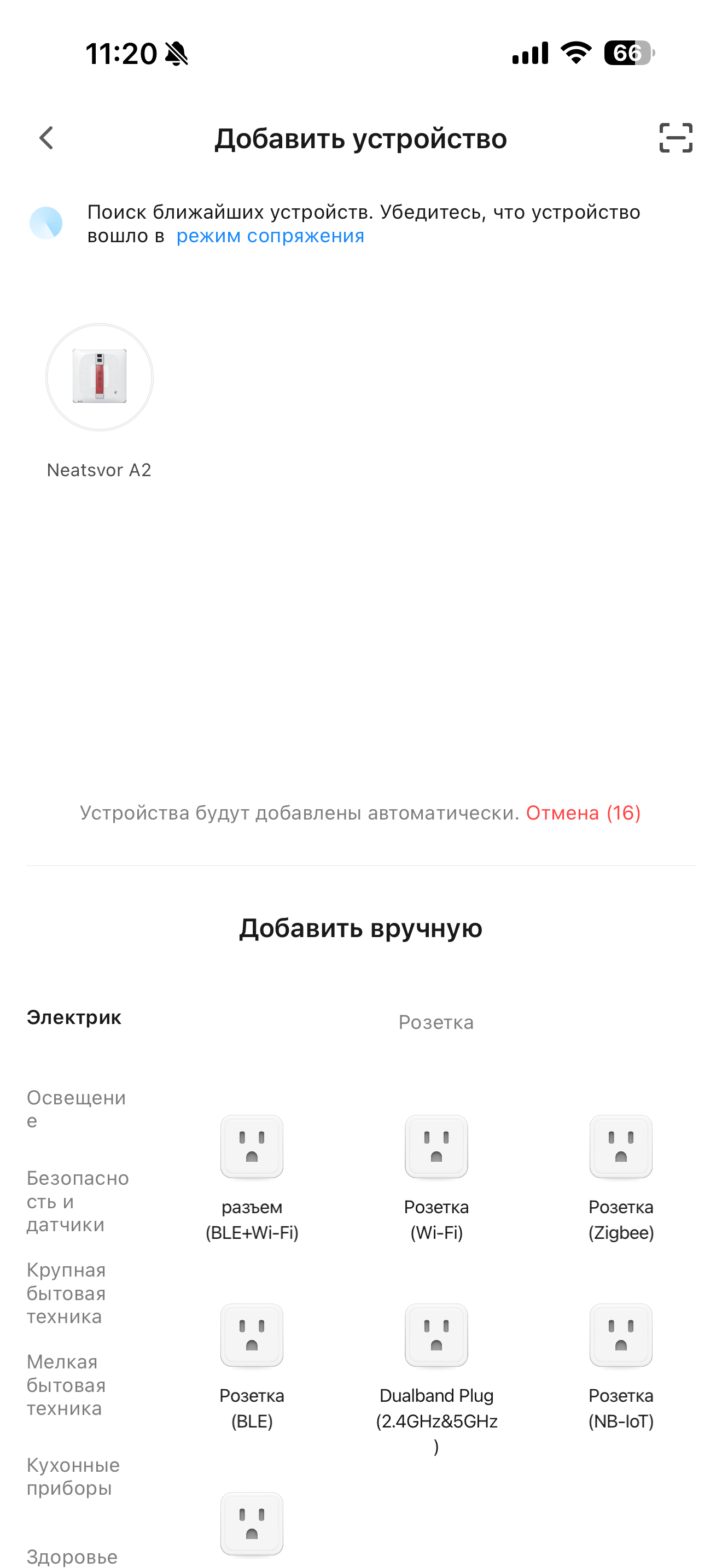722x1568 pixels.
Task: Switch to the Освещение category
Action: coord(76,1109)
